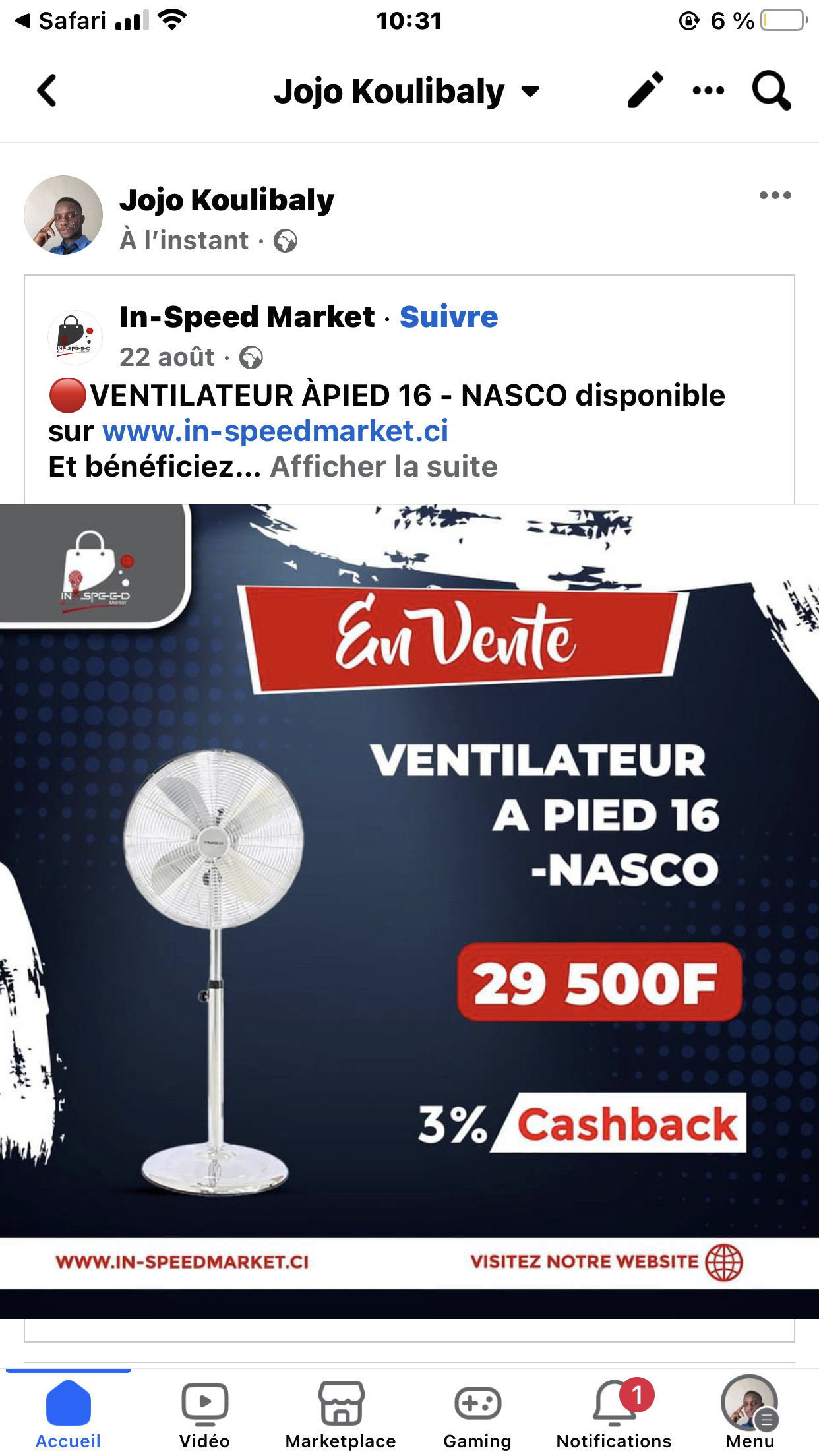Follow In-Speed Market via Suivre

coord(448,317)
